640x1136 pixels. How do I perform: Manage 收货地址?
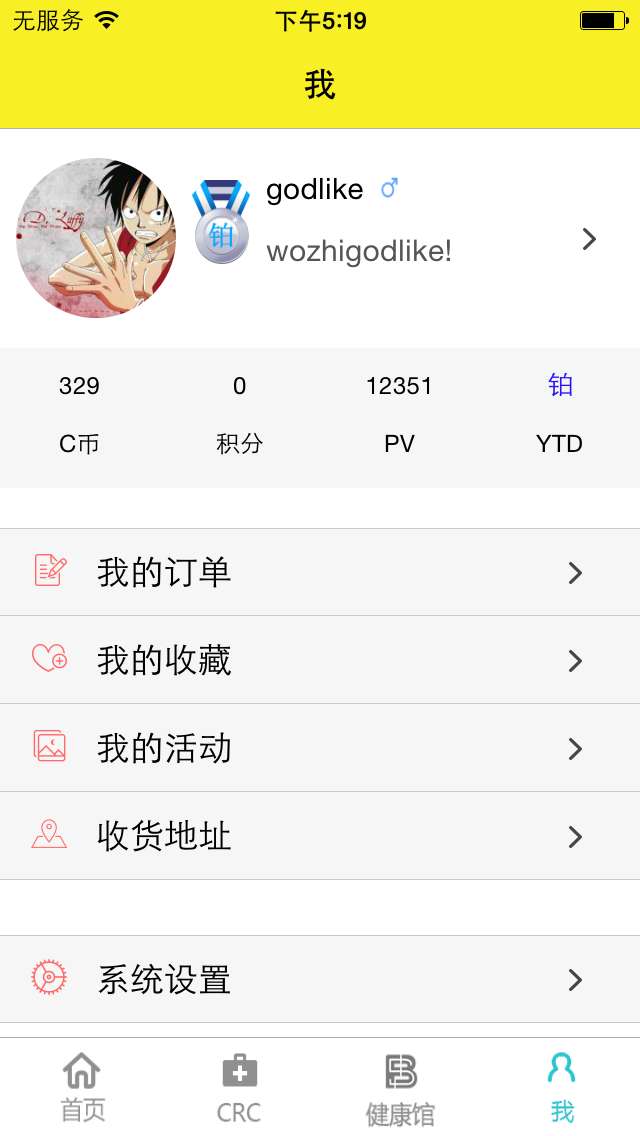pos(320,836)
